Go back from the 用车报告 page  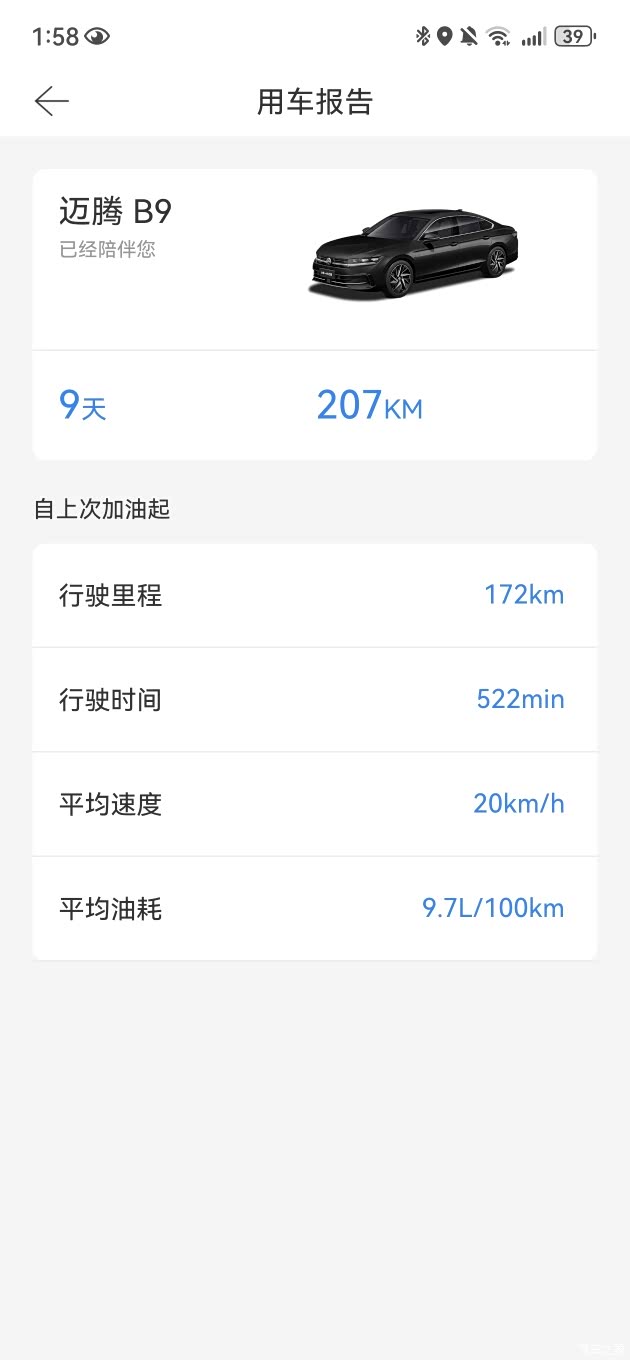51,101
